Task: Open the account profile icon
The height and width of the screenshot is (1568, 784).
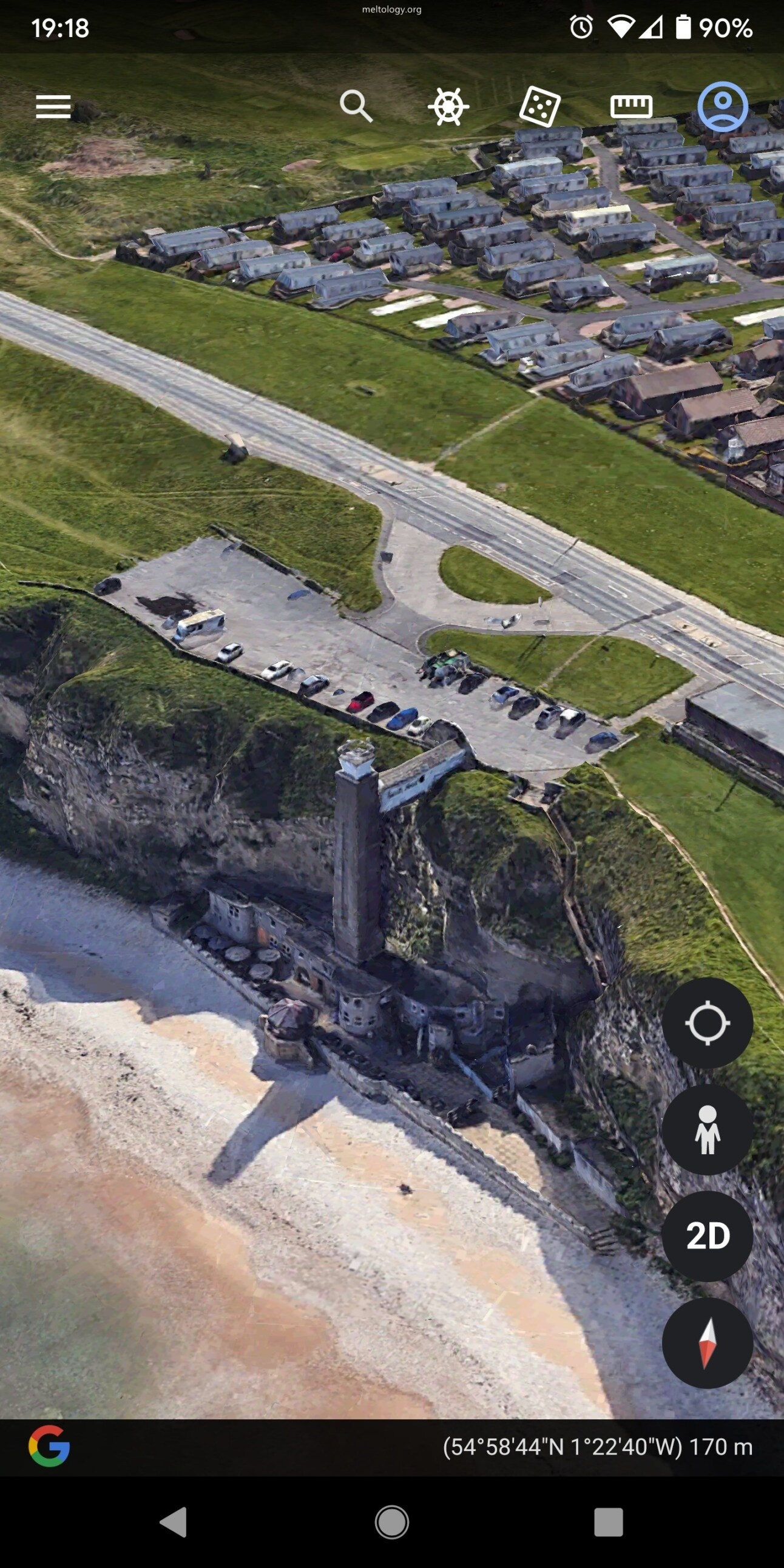Action: coord(723,107)
